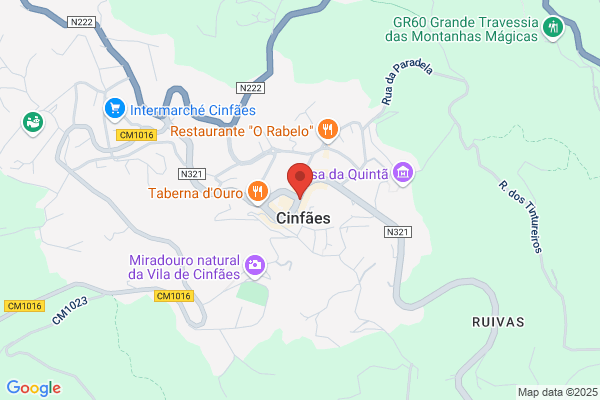Image resolution: width=600 pixels, height=400 pixels.
Task: View Miradouro natural da Vila de Cinfães marker
Action: pos(255,266)
